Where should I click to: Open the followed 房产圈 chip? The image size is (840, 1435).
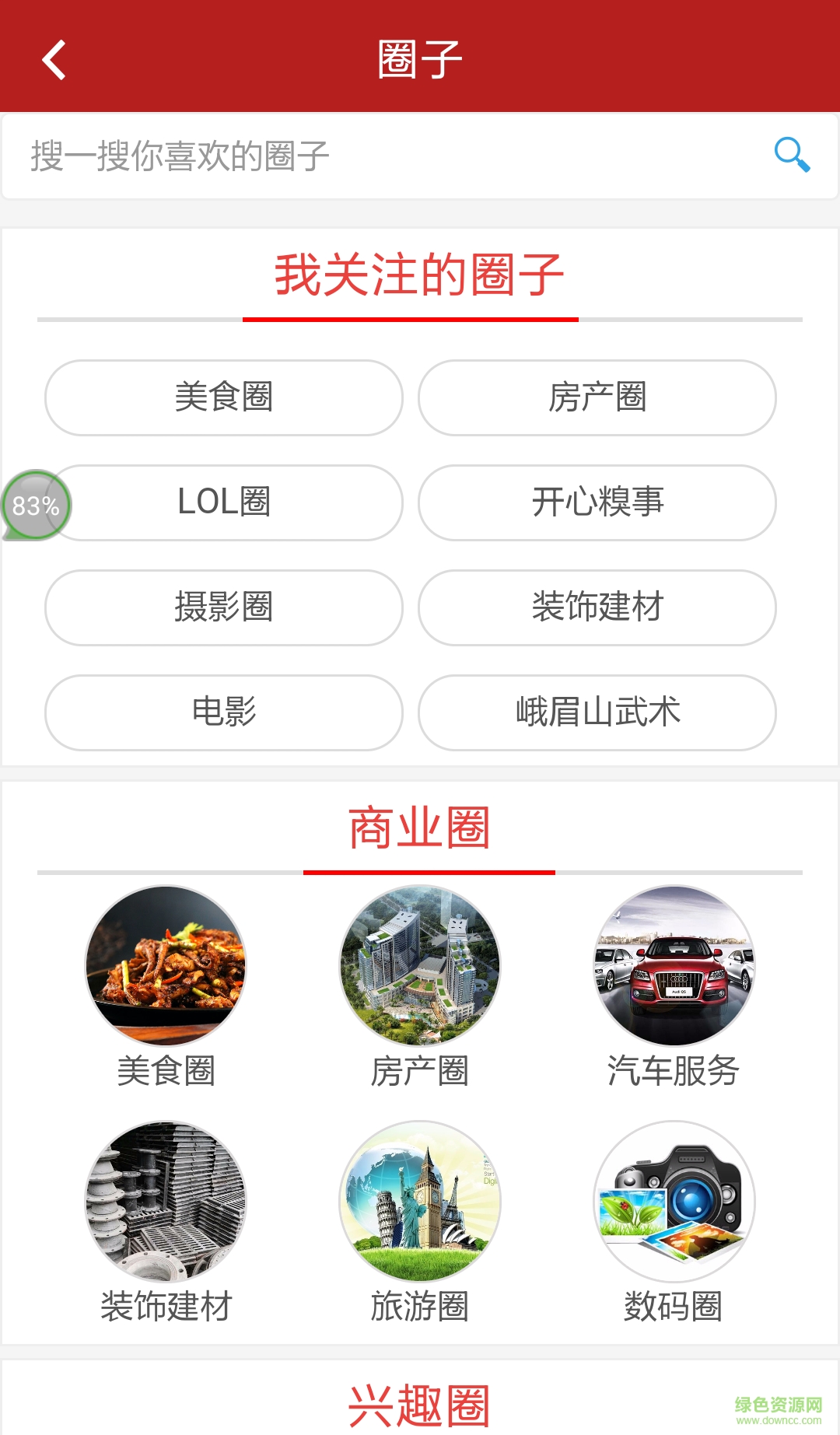tap(597, 397)
